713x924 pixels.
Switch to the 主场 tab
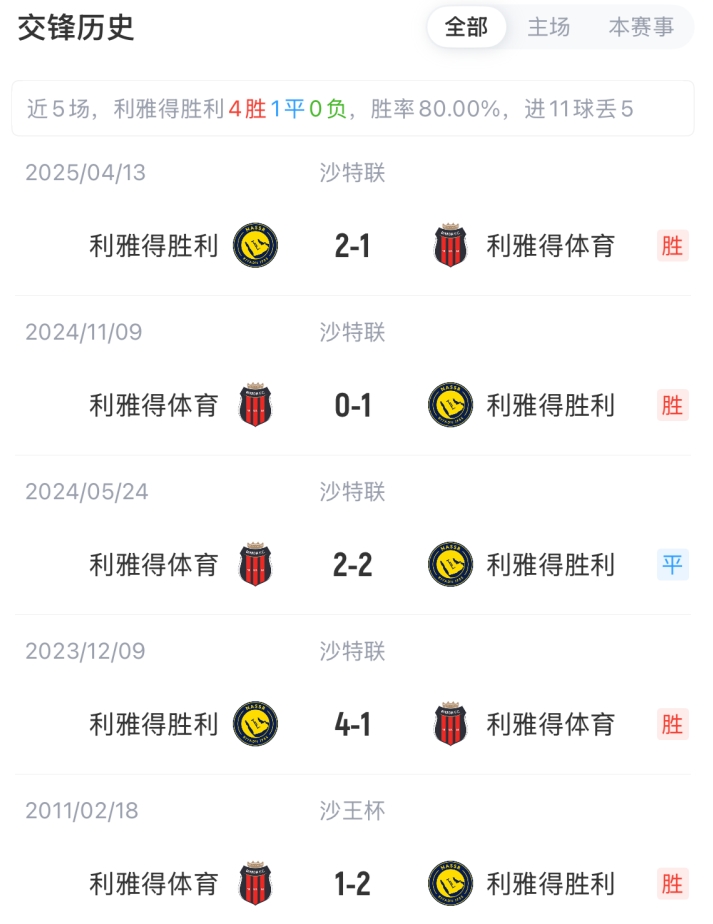coord(548,27)
